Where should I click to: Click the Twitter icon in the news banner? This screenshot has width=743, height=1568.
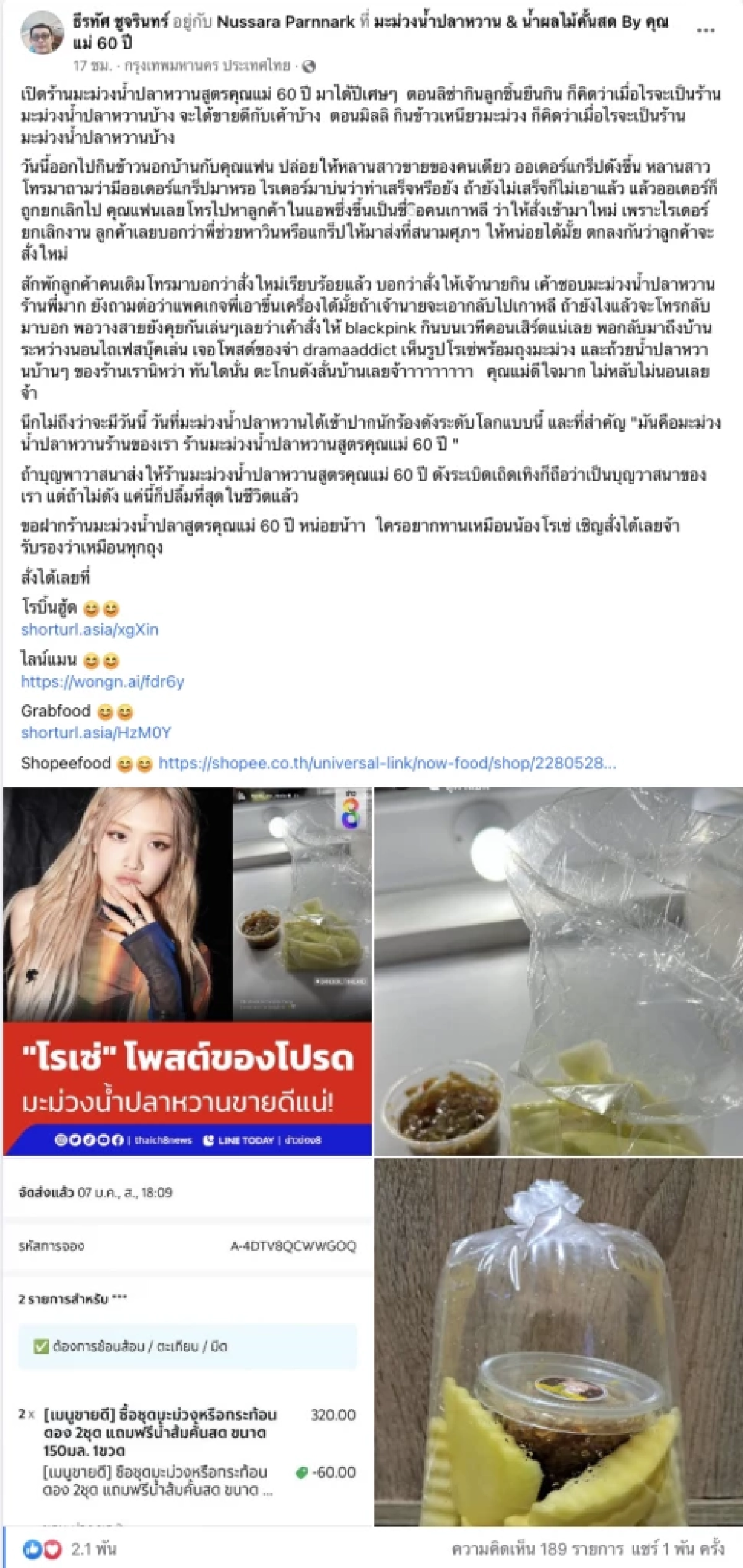[74, 1139]
